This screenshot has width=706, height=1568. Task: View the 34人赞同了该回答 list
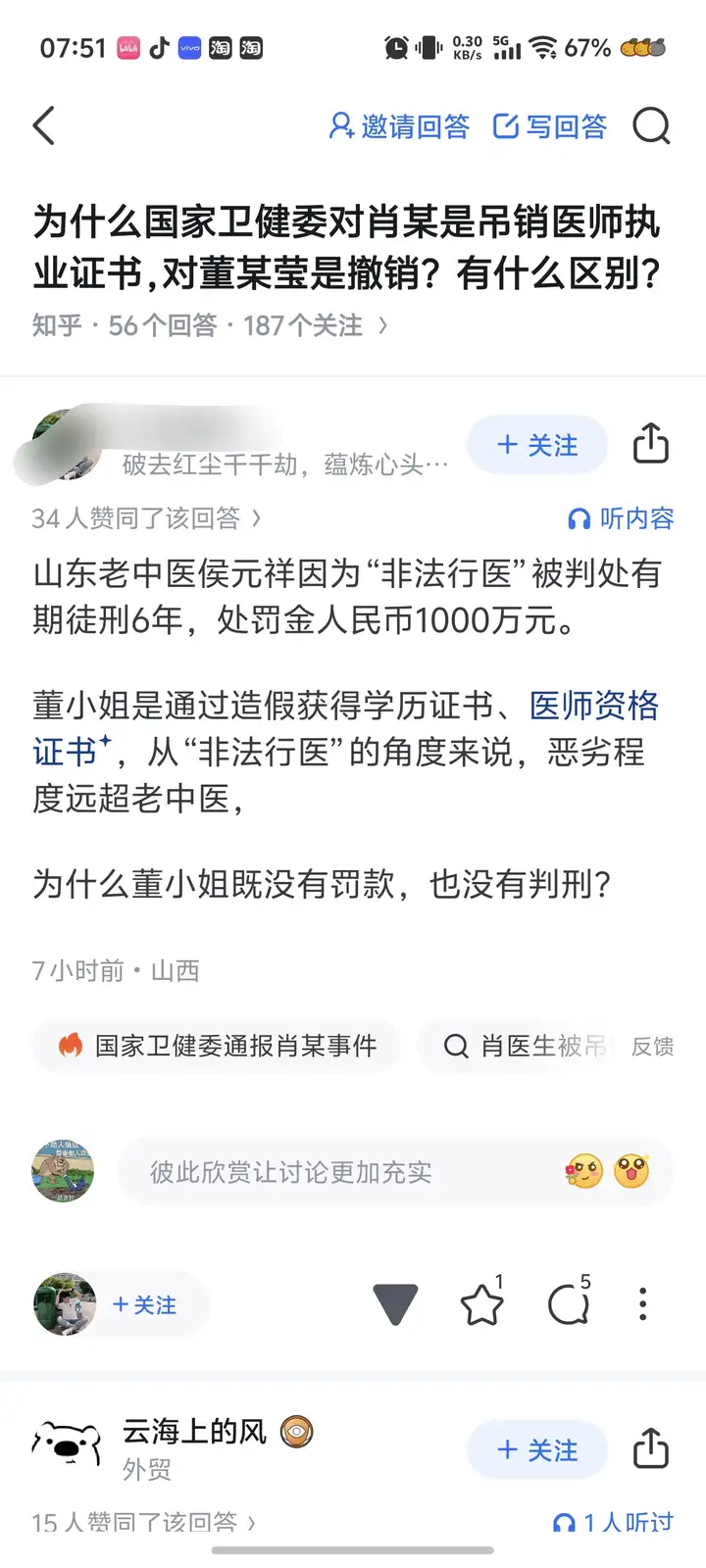click(147, 518)
